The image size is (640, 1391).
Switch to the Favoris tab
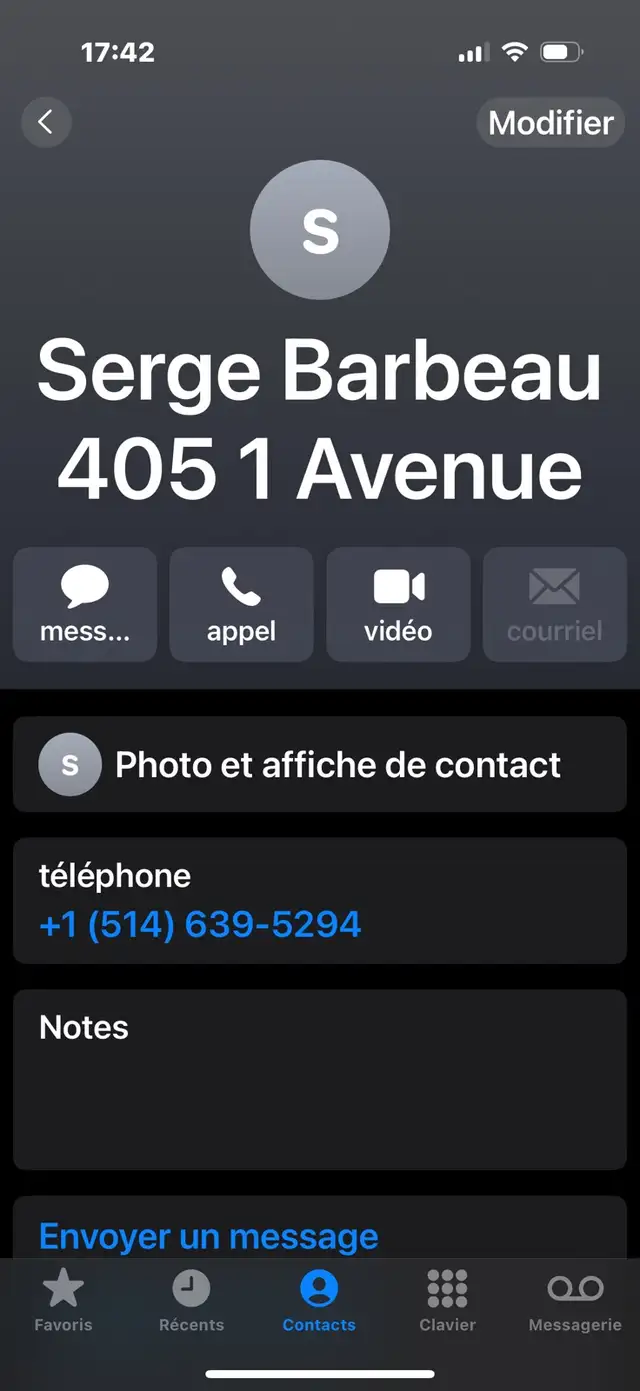(63, 1302)
